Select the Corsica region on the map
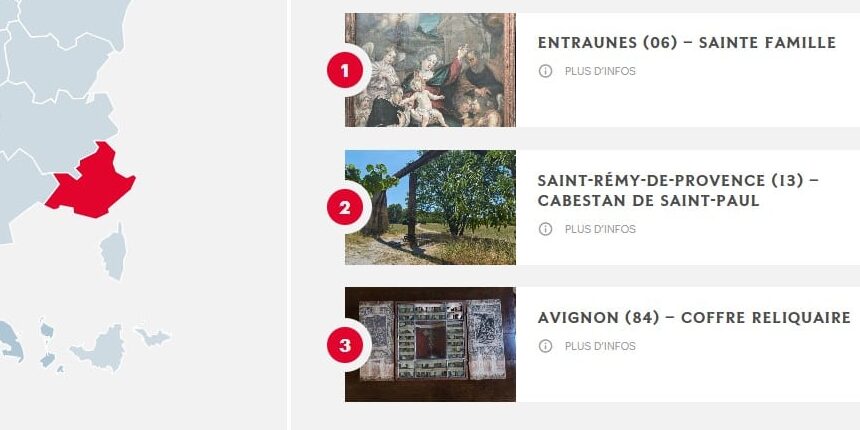The image size is (860, 430). pyautogui.click(x=114, y=252)
